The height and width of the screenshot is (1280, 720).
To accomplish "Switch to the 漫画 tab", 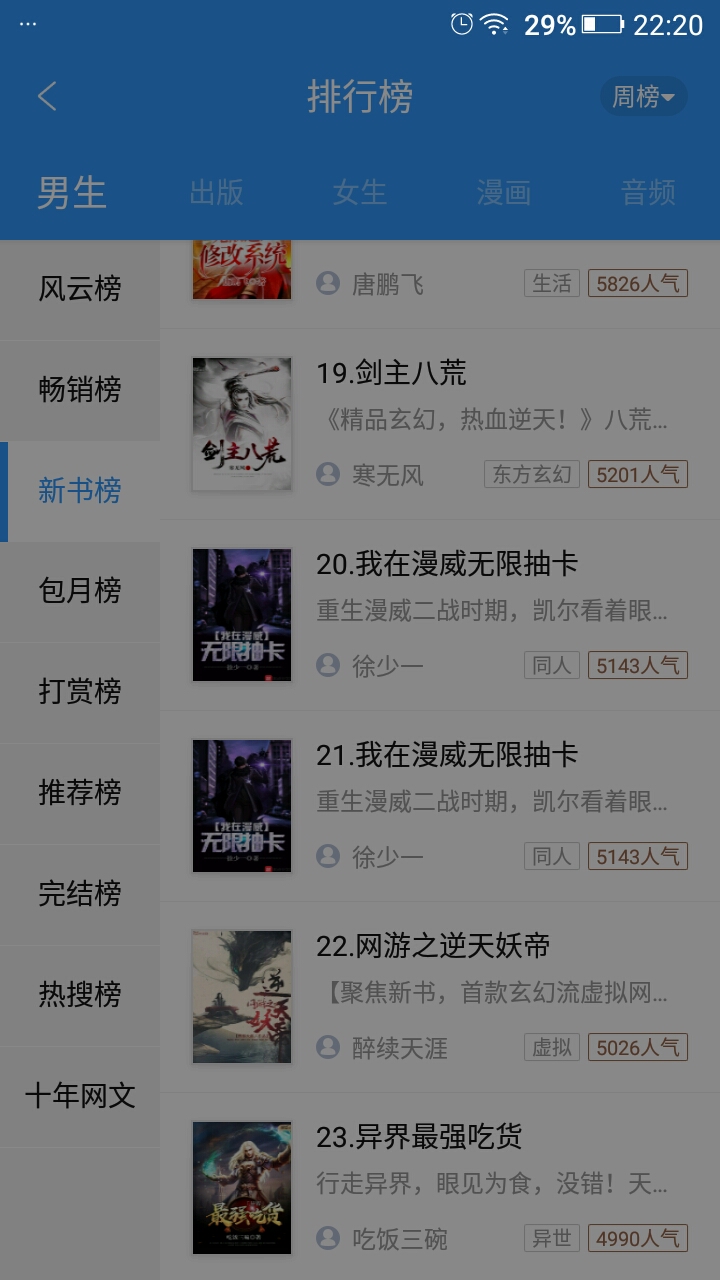I will pos(503,192).
